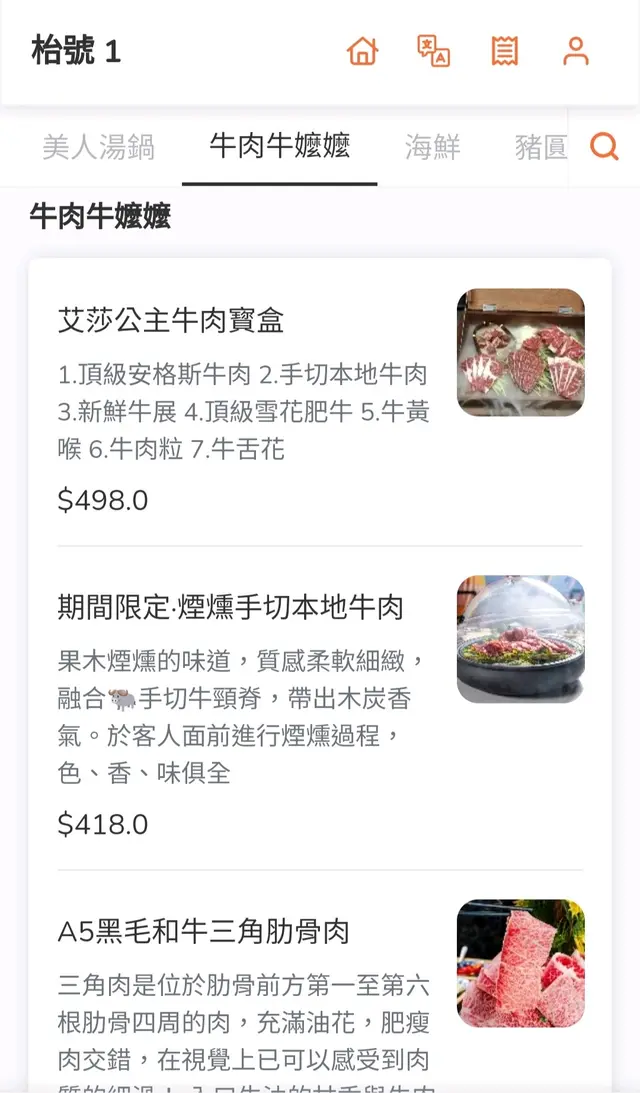Image resolution: width=640 pixels, height=1093 pixels.
Task: View 期間限定·煙燻手切本地牛肉 details
Action: point(231,607)
